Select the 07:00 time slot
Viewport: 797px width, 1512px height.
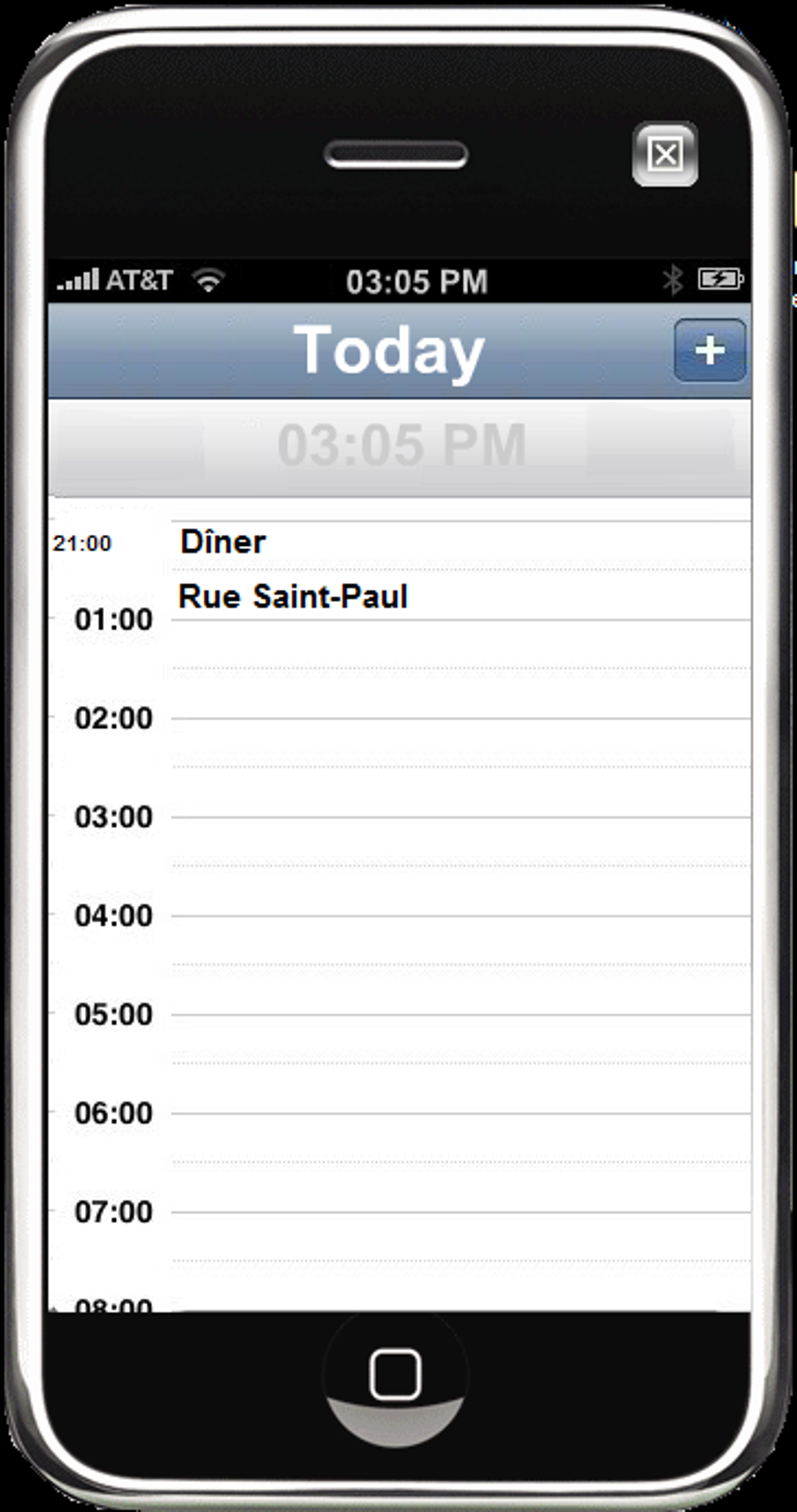(x=460, y=1261)
